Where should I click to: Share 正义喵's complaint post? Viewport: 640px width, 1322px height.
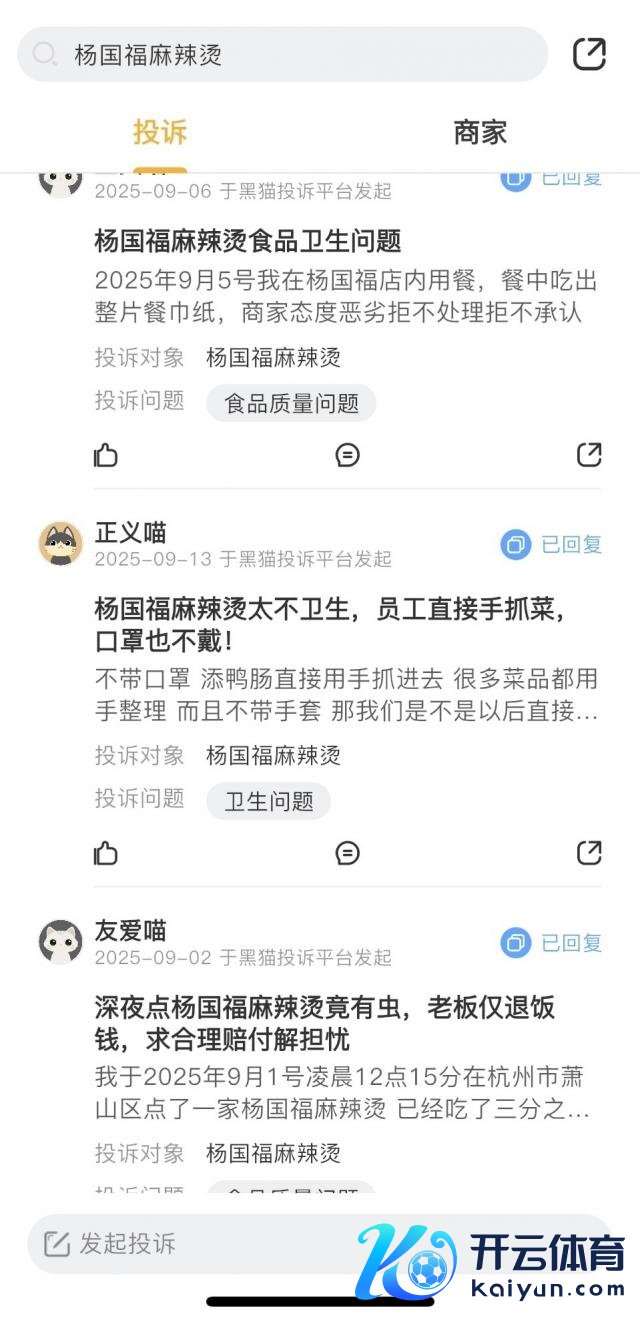tap(589, 853)
